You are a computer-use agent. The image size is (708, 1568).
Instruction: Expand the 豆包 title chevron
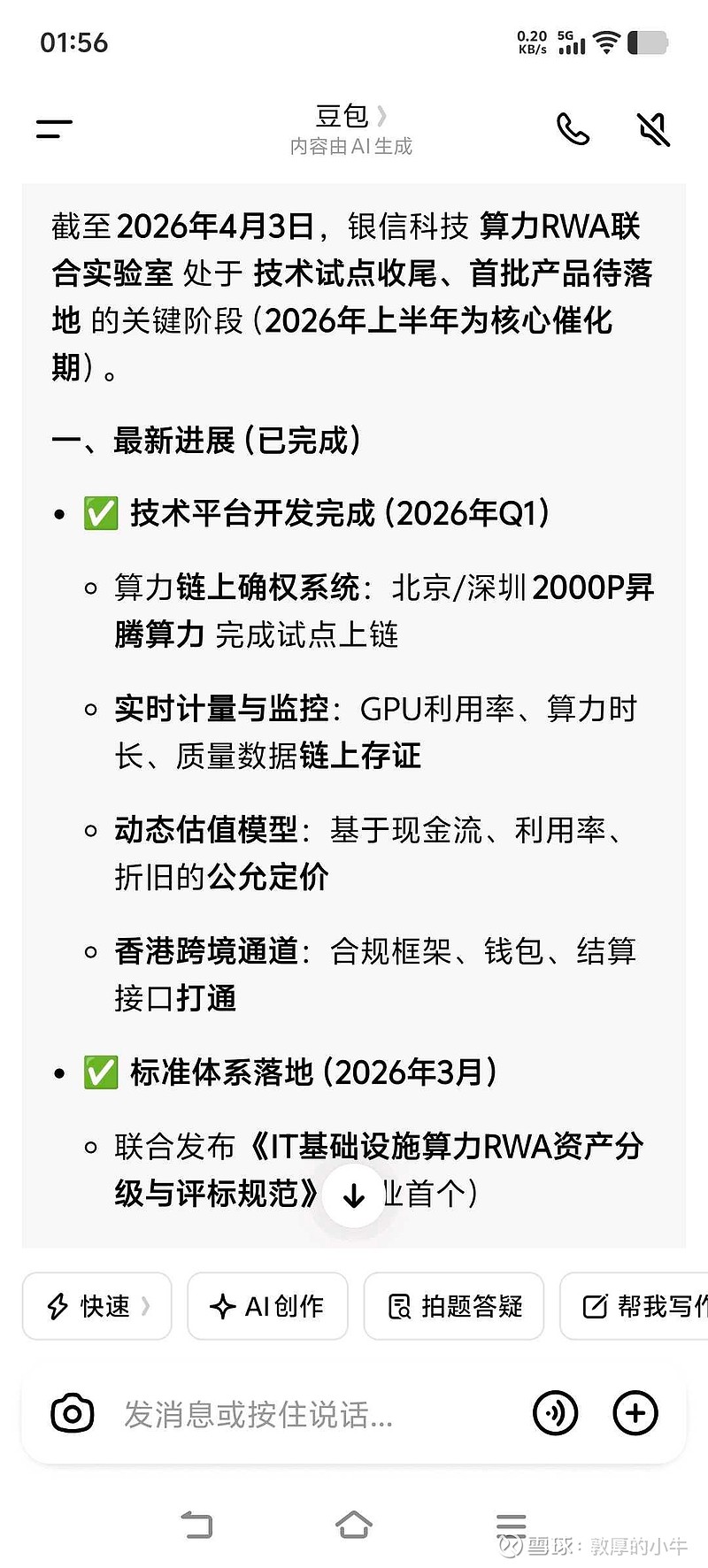pos(381,117)
